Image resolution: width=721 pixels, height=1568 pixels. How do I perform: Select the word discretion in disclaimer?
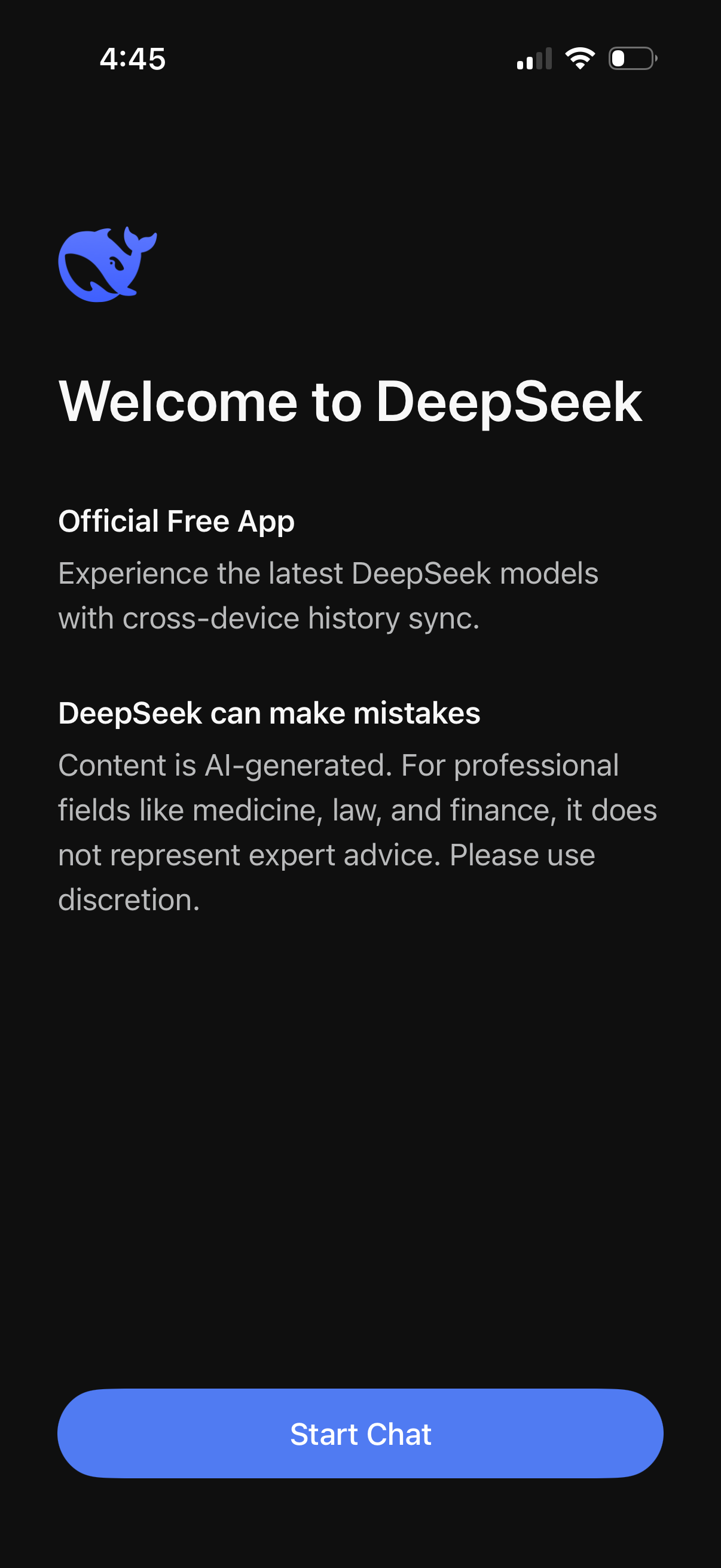(129, 899)
